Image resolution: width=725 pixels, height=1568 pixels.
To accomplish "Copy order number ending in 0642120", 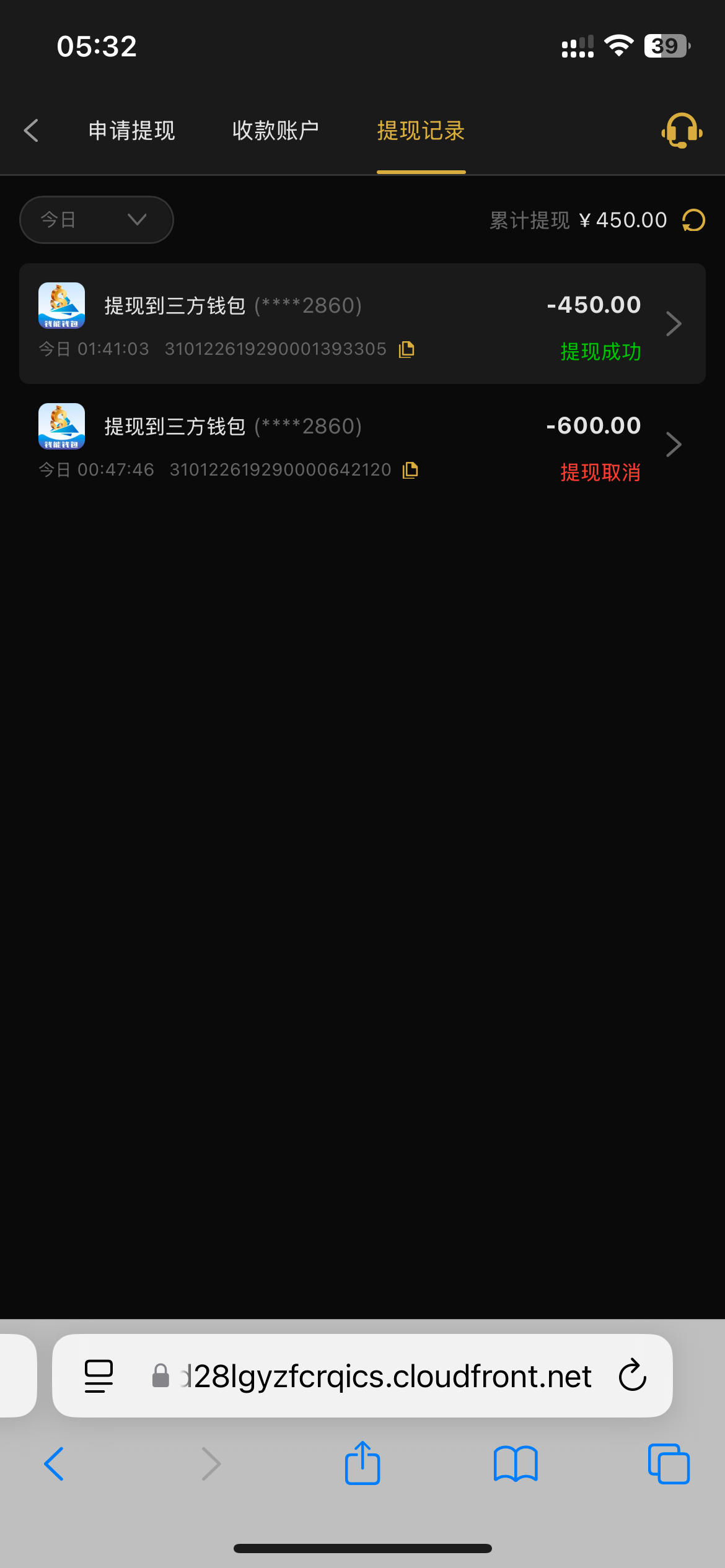I will [x=410, y=470].
